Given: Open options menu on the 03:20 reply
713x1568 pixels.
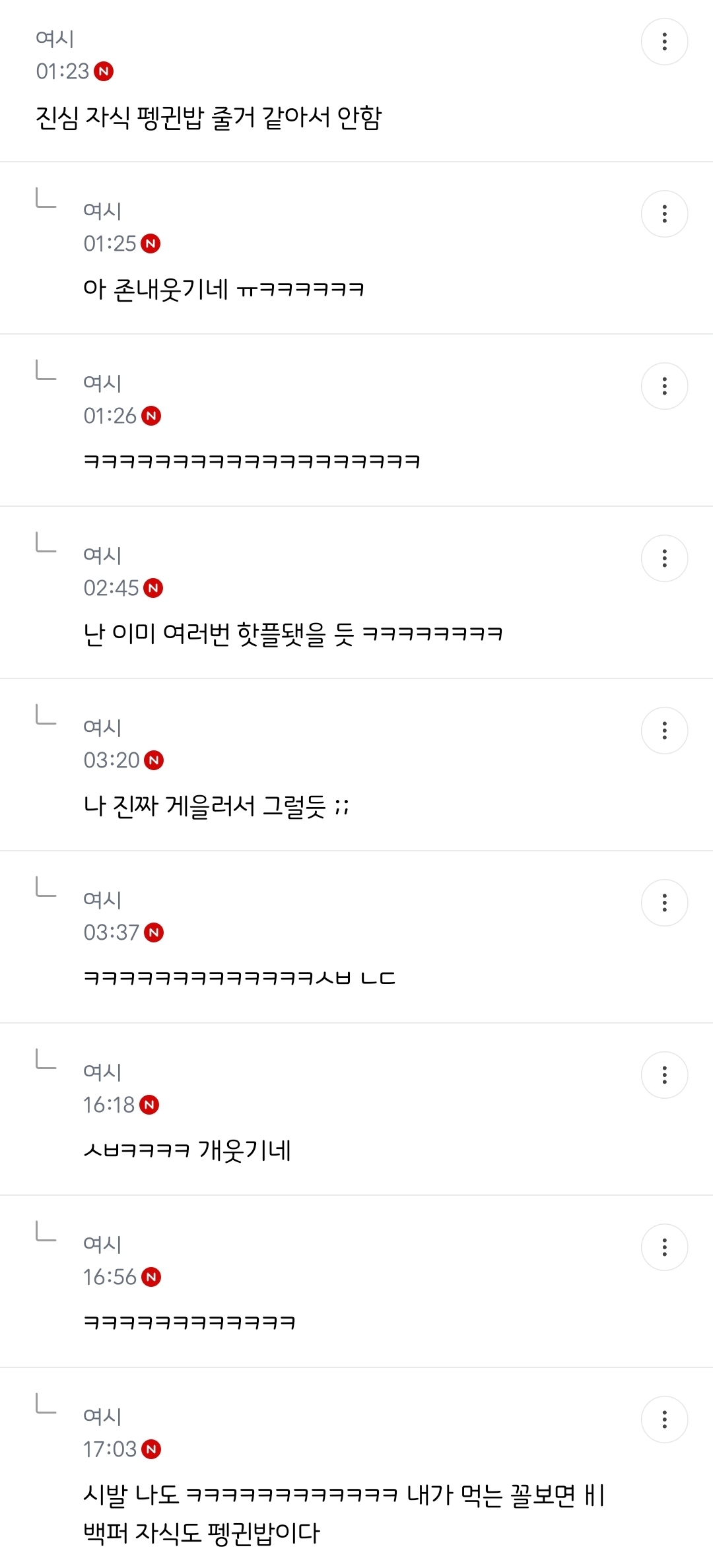Looking at the screenshot, I should pyautogui.click(x=664, y=731).
